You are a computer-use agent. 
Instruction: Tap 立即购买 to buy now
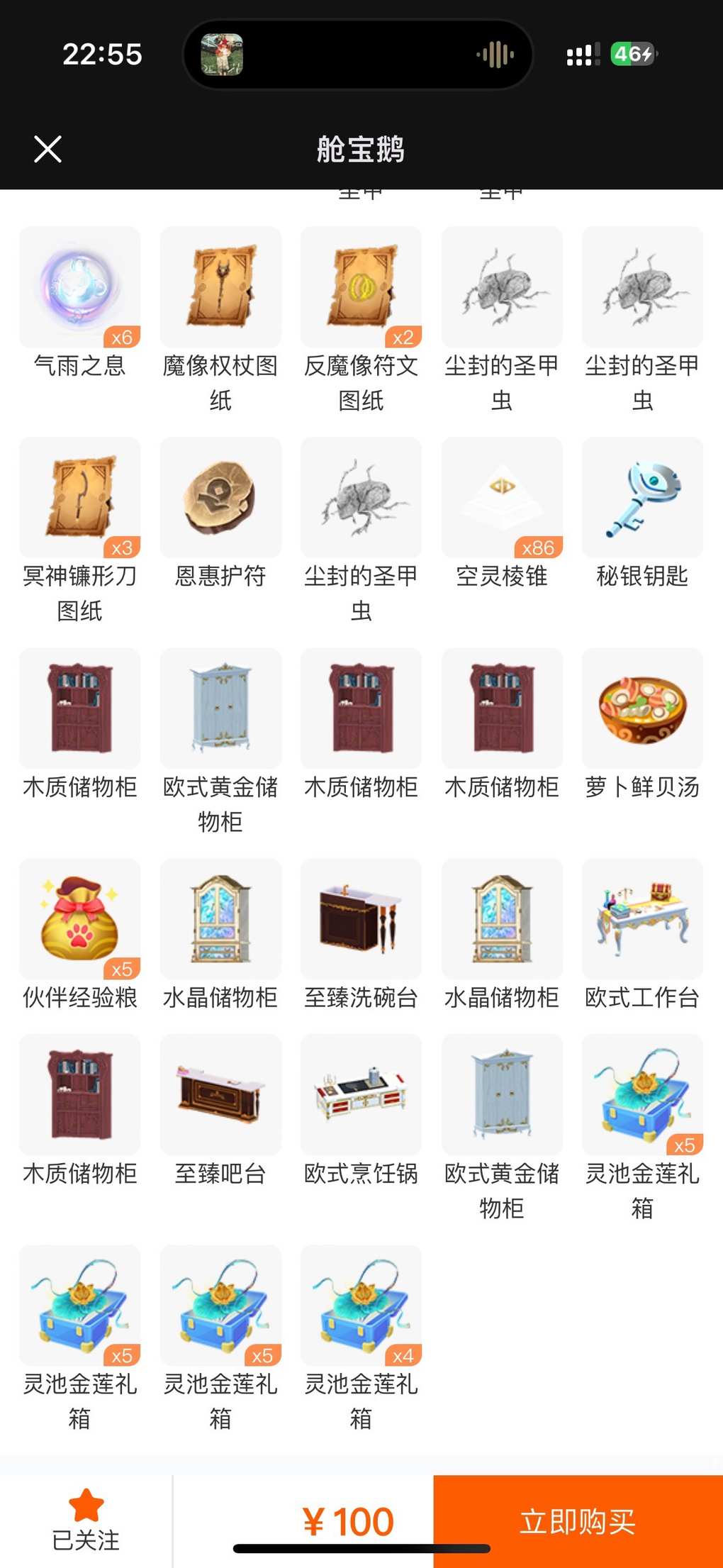[578, 1521]
